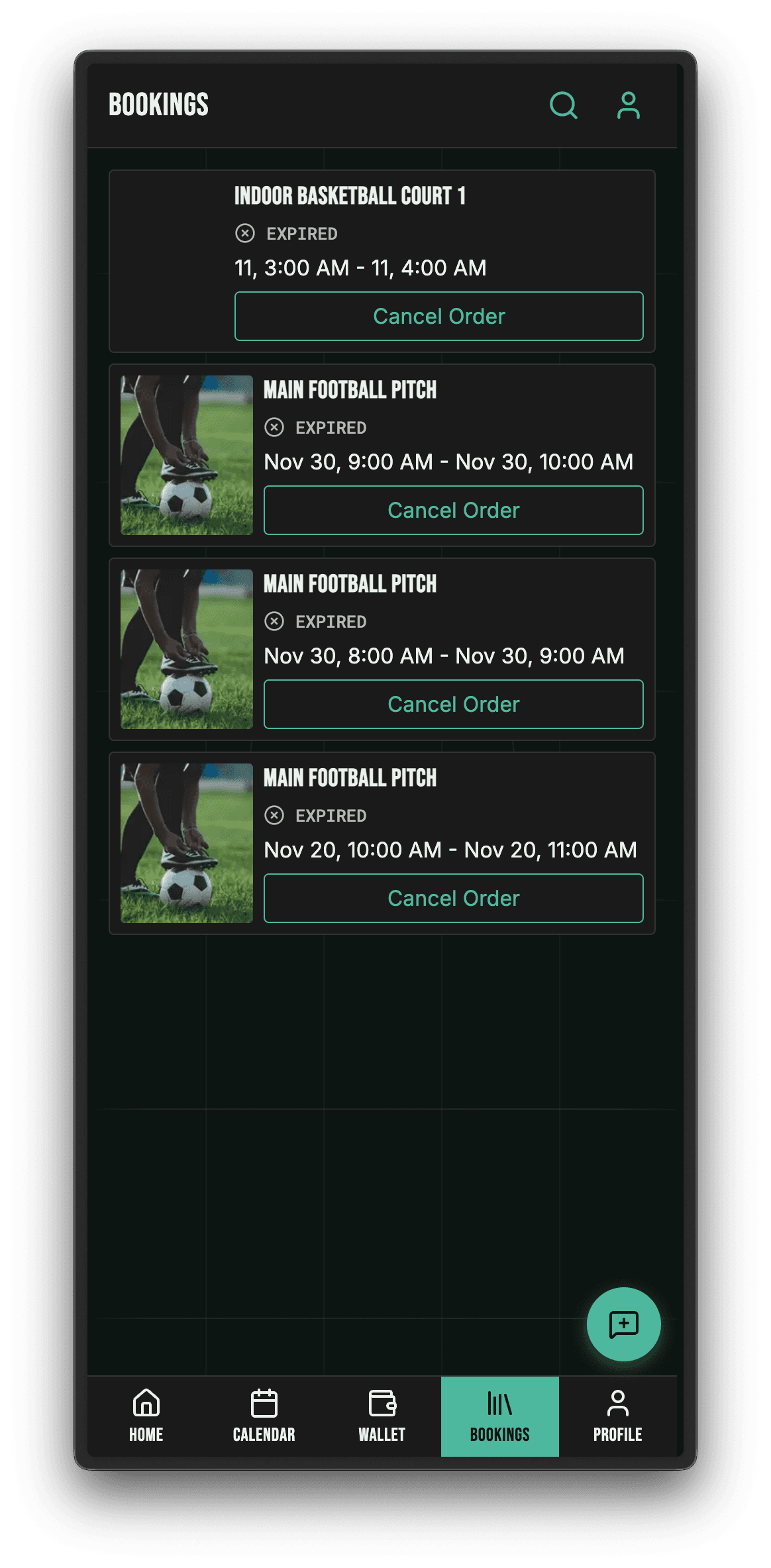
Task: Select the Bookings tab
Action: (x=500, y=1416)
